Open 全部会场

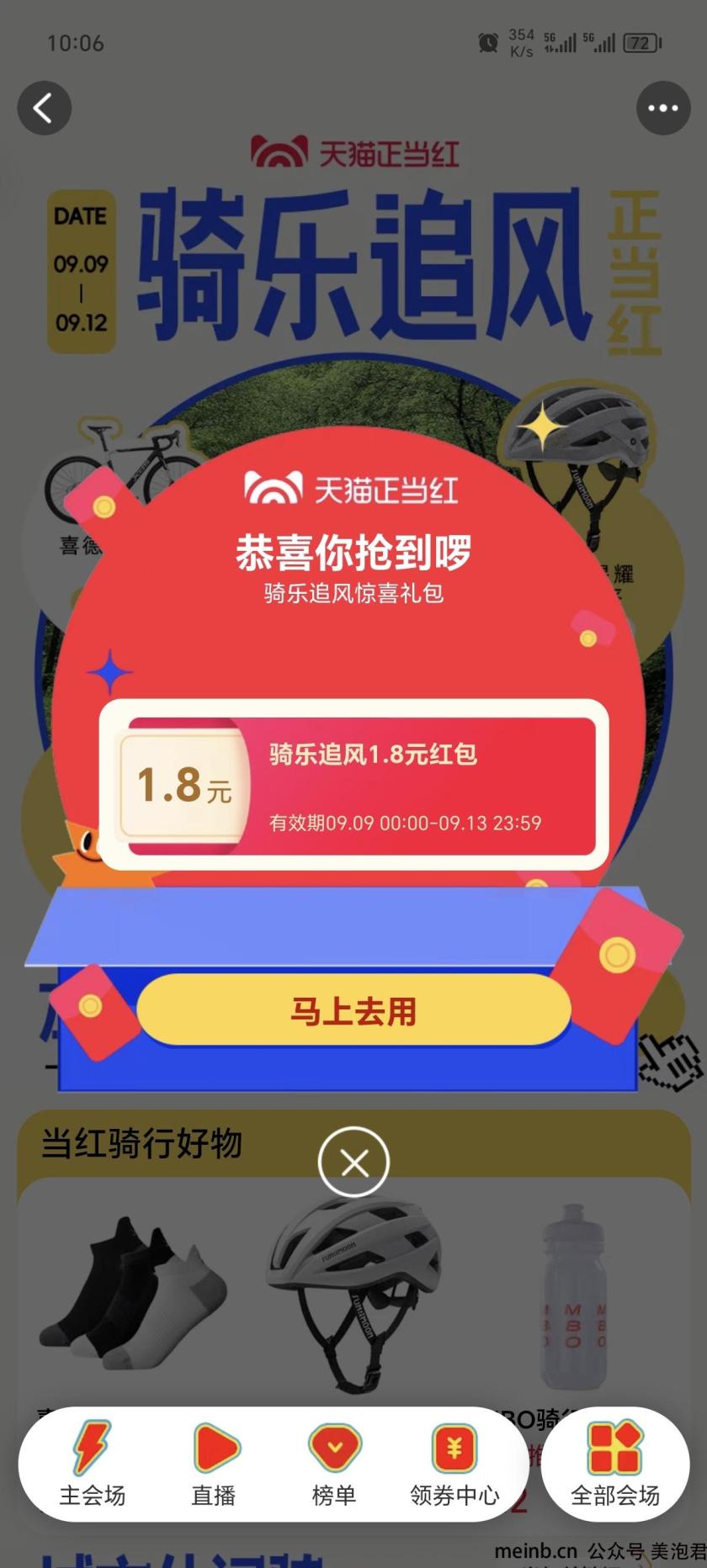(x=615, y=1465)
